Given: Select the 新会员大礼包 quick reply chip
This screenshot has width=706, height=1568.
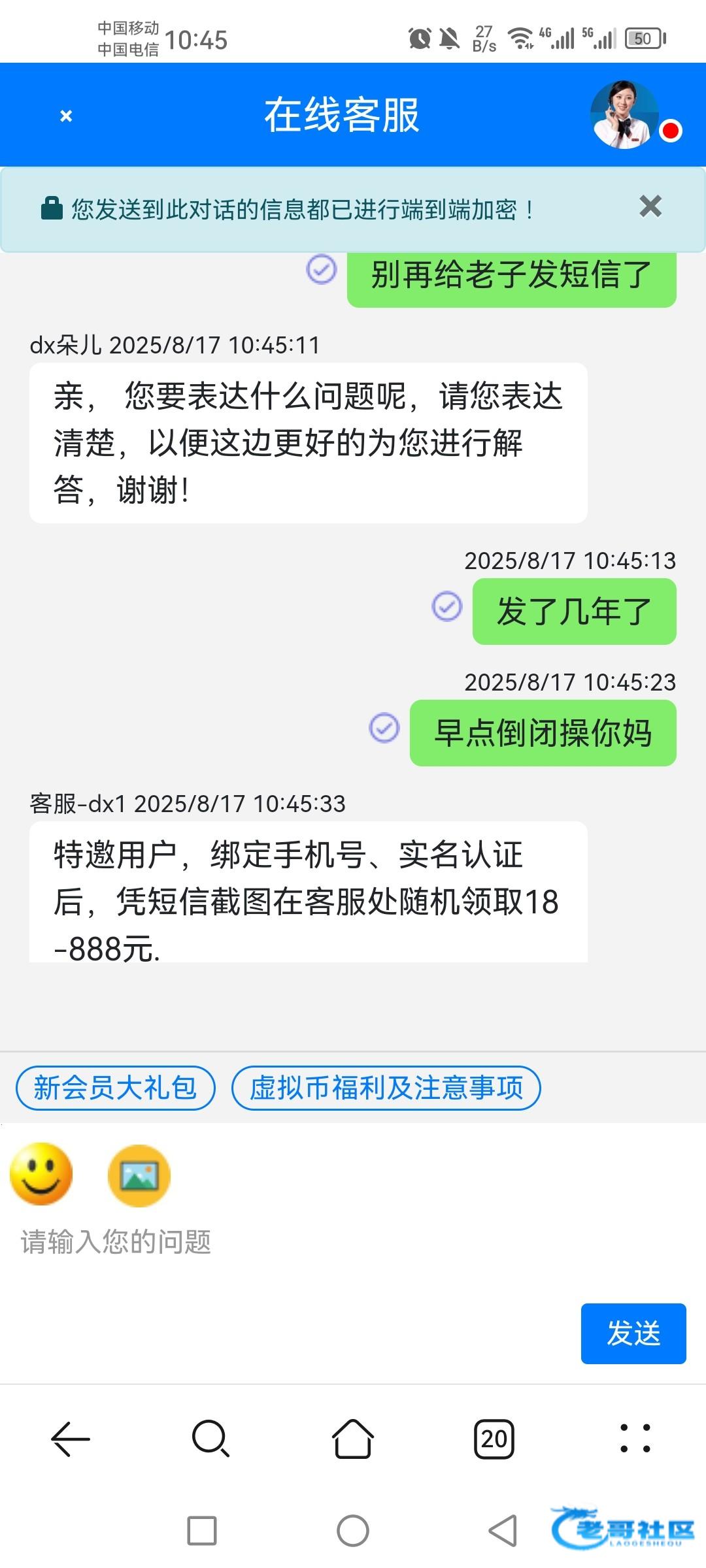Looking at the screenshot, I should pos(116,1088).
